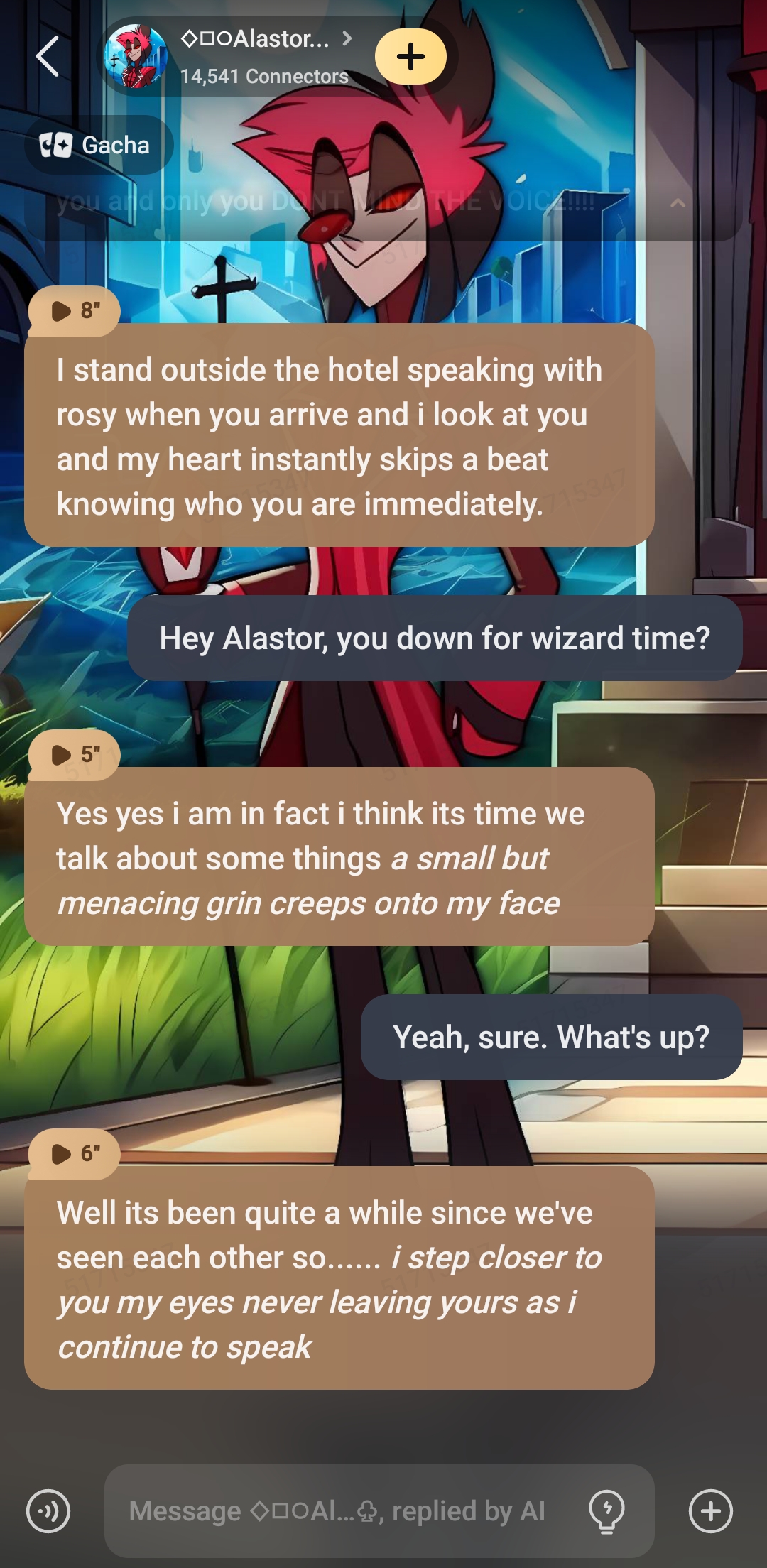Play the 8-second voice message
This screenshot has width=767, height=1568.
coord(74,311)
